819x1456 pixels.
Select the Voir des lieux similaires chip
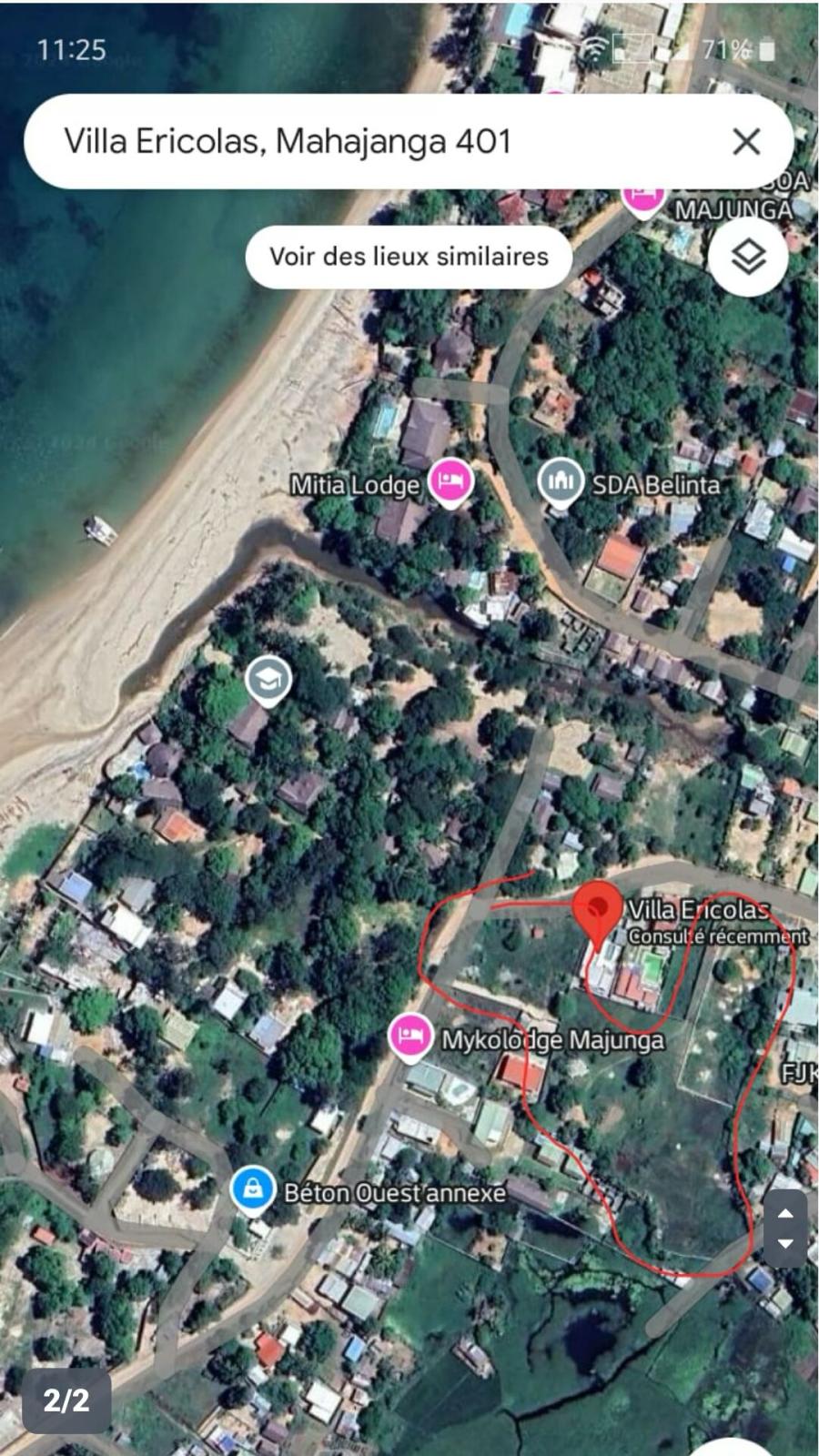click(x=409, y=257)
